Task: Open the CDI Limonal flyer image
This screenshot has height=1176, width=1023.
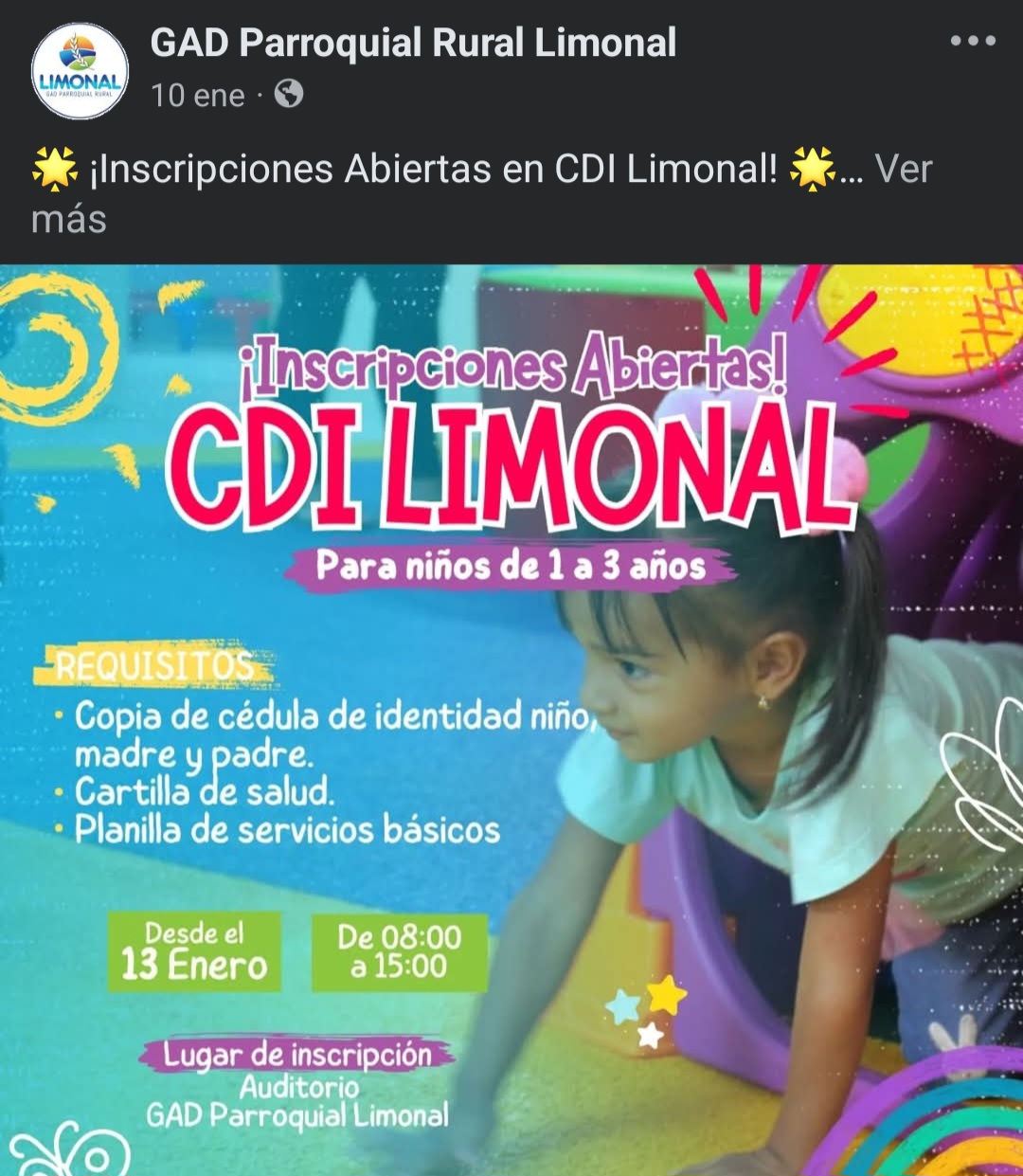Action: pyautogui.click(x=511, y=720)
